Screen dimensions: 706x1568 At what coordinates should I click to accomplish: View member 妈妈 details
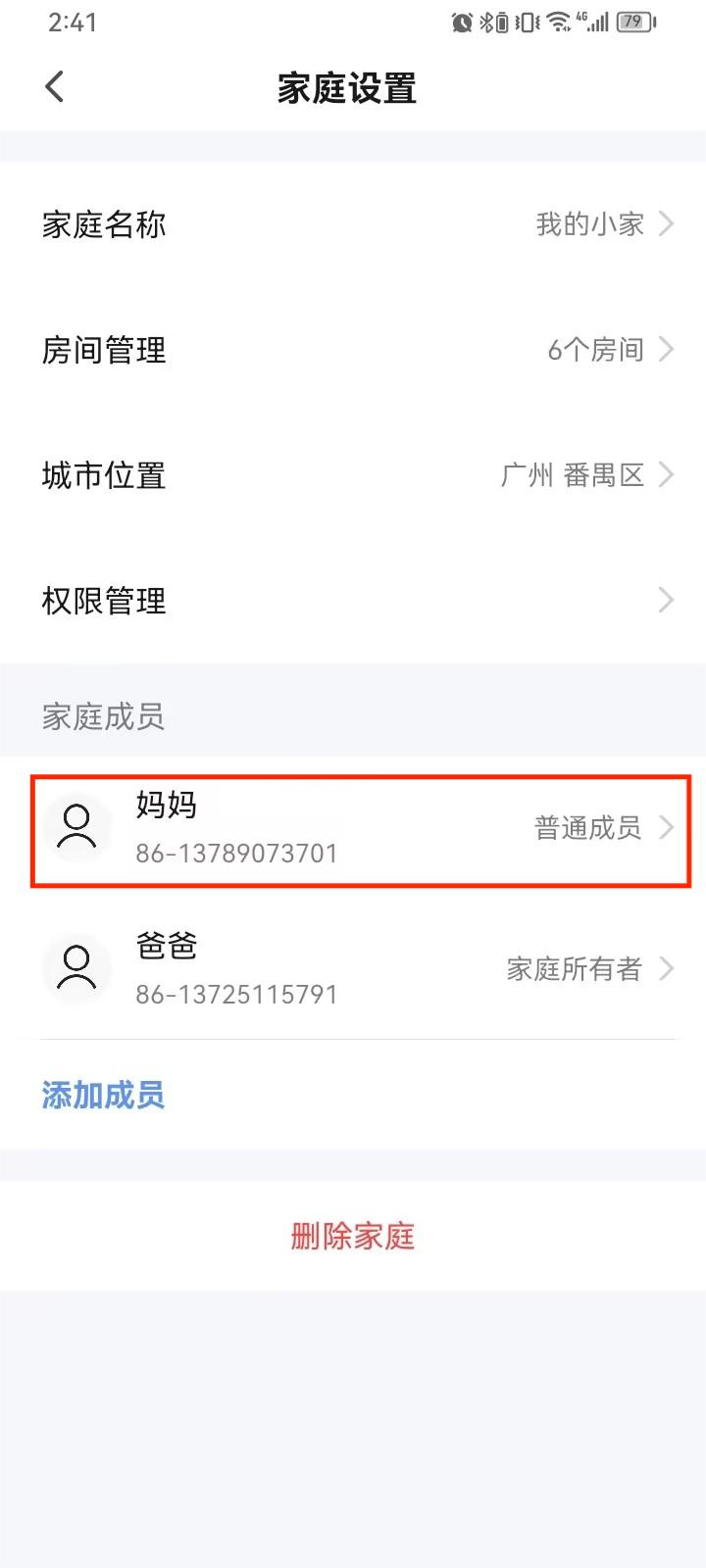(x=360, y=831)
